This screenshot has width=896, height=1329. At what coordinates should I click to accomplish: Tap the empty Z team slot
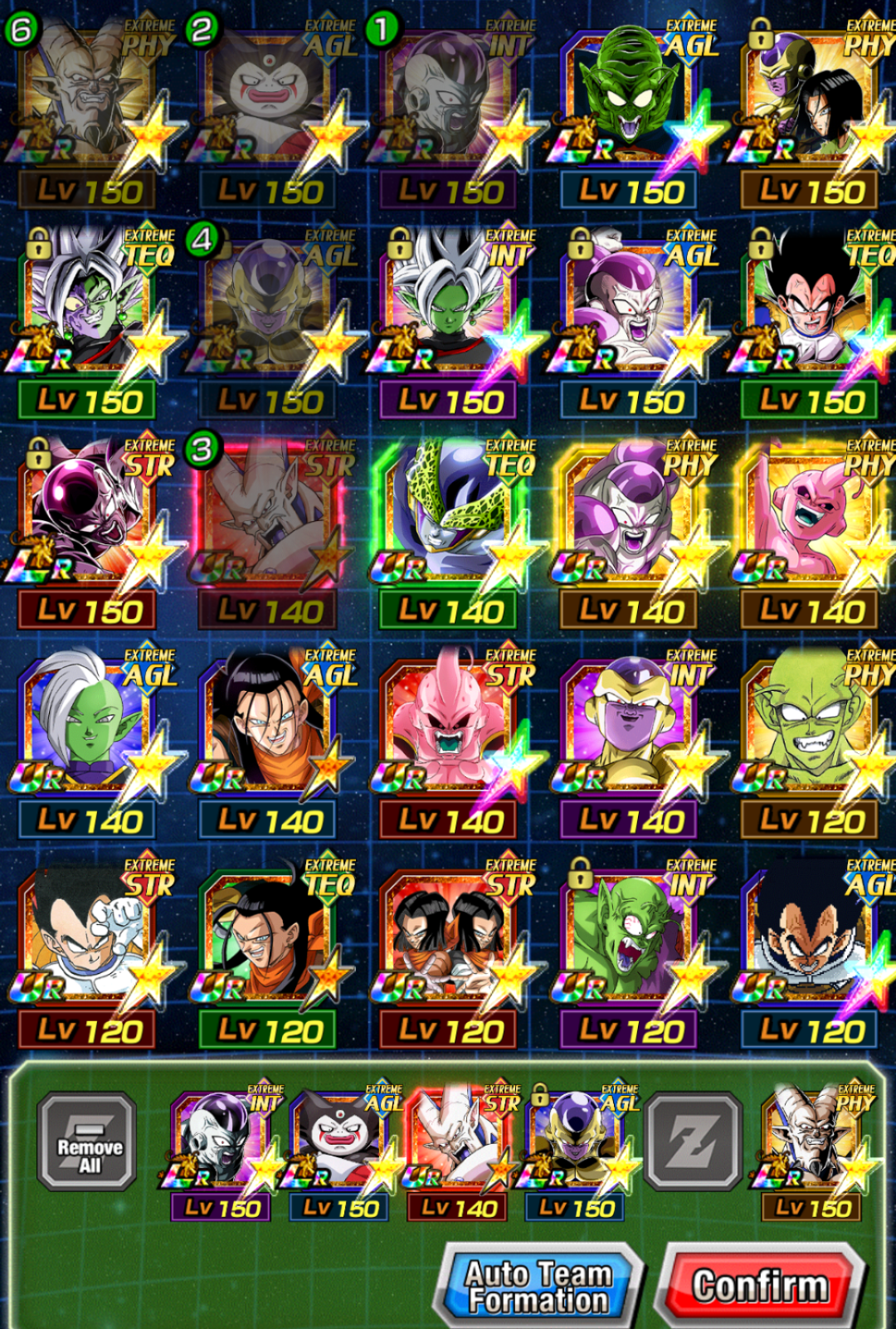(694, 1142)
